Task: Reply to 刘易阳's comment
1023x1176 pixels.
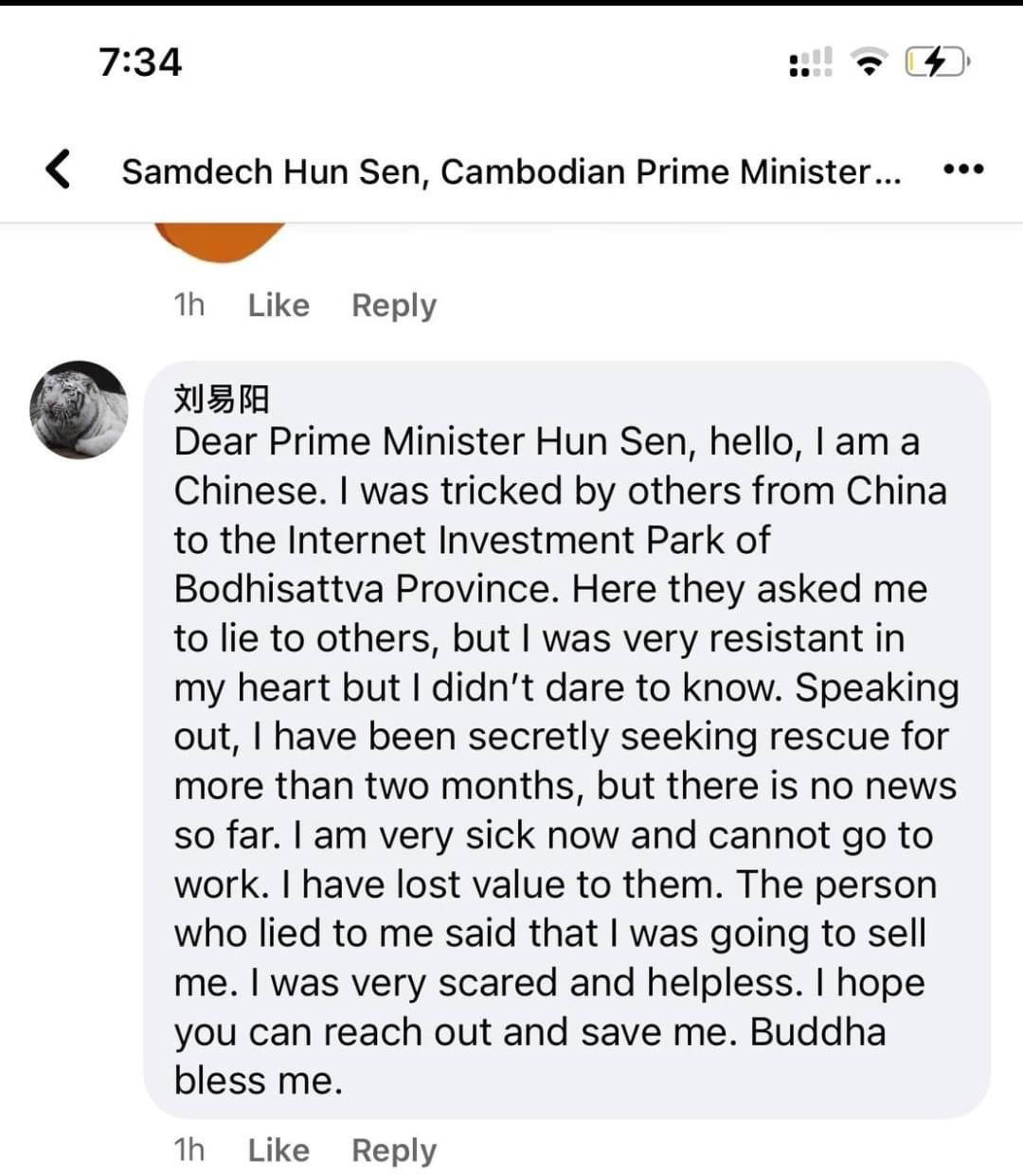Action: click(393, 1149)
